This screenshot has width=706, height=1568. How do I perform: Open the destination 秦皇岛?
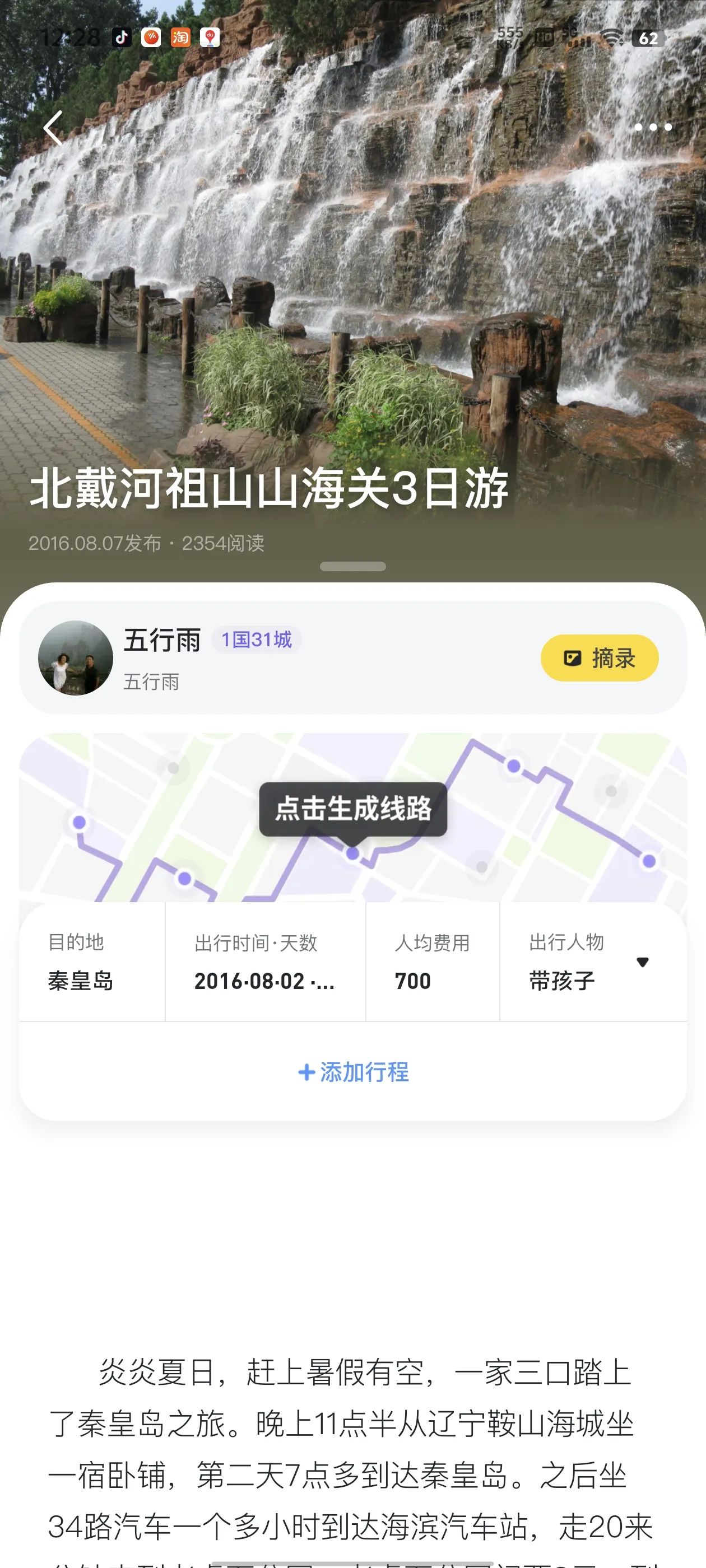tap(81, 981)
